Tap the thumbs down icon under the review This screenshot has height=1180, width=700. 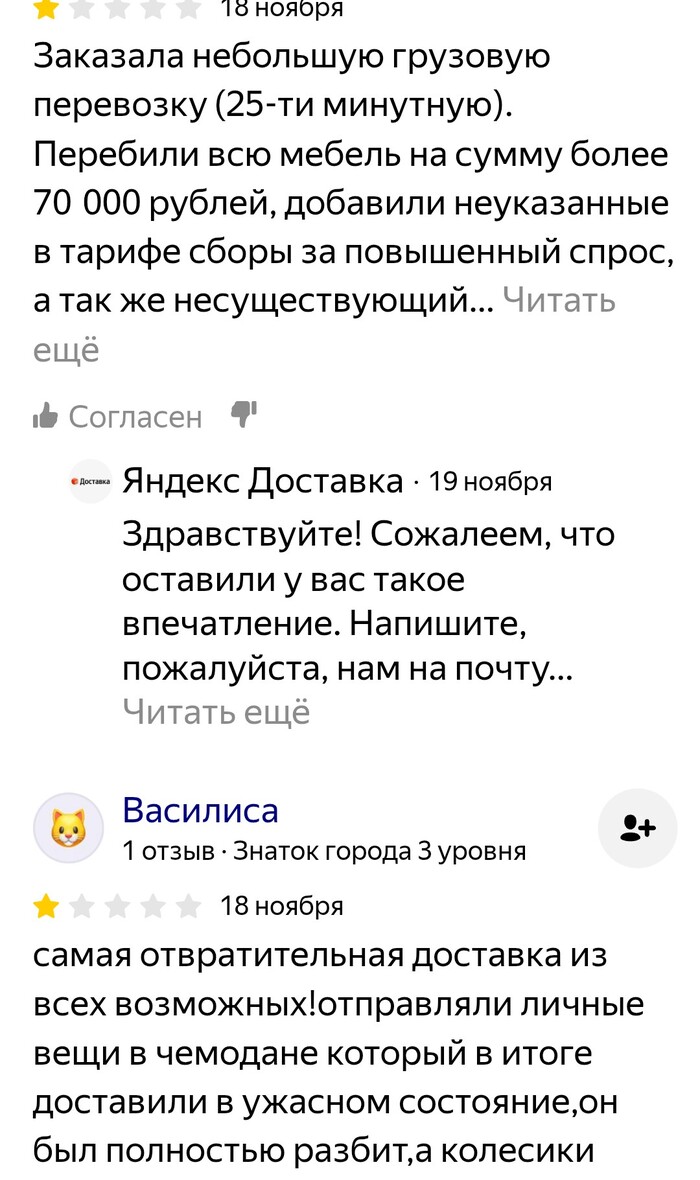[244, 413]
